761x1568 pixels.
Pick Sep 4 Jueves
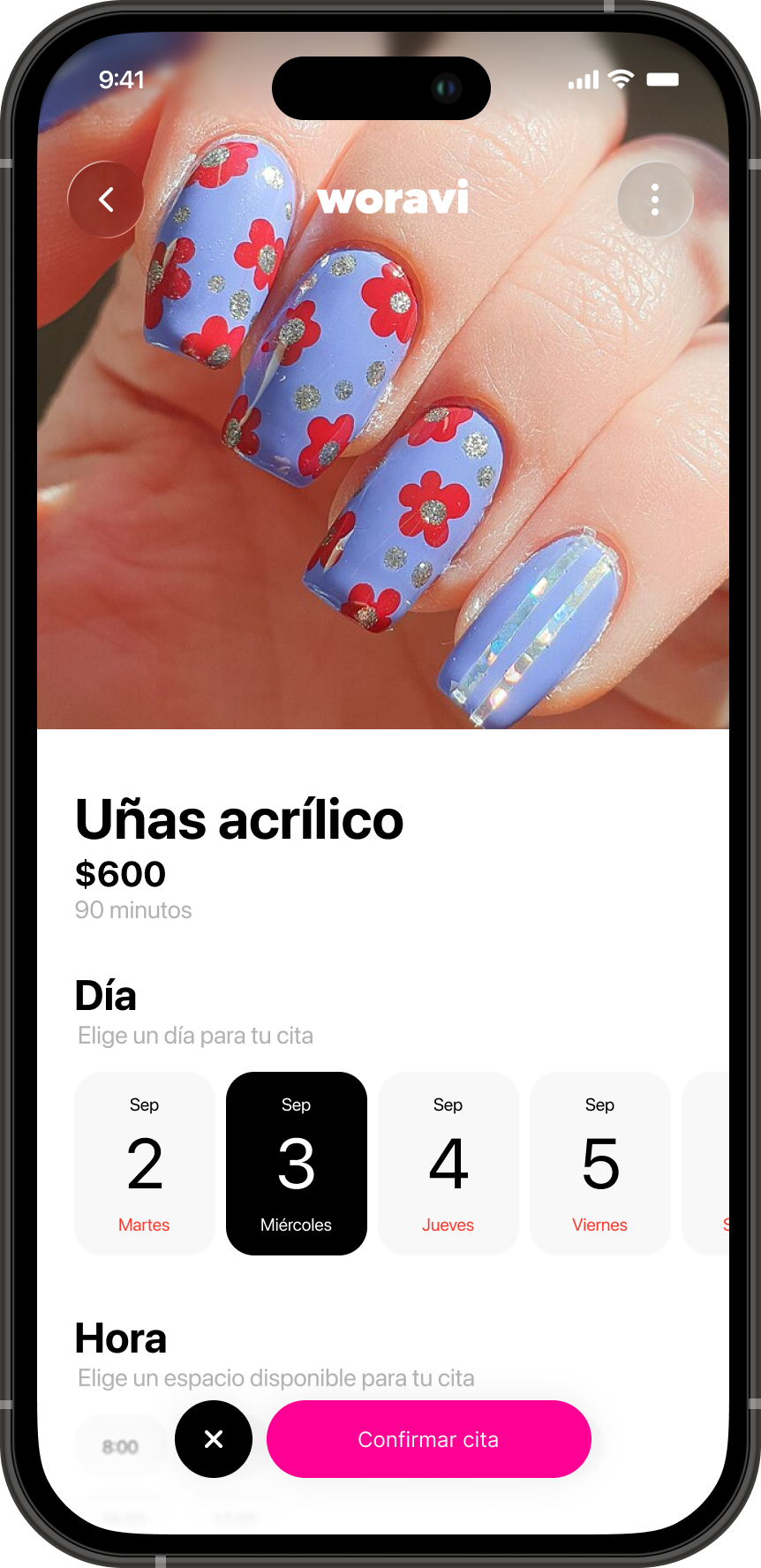(448, 1163)
